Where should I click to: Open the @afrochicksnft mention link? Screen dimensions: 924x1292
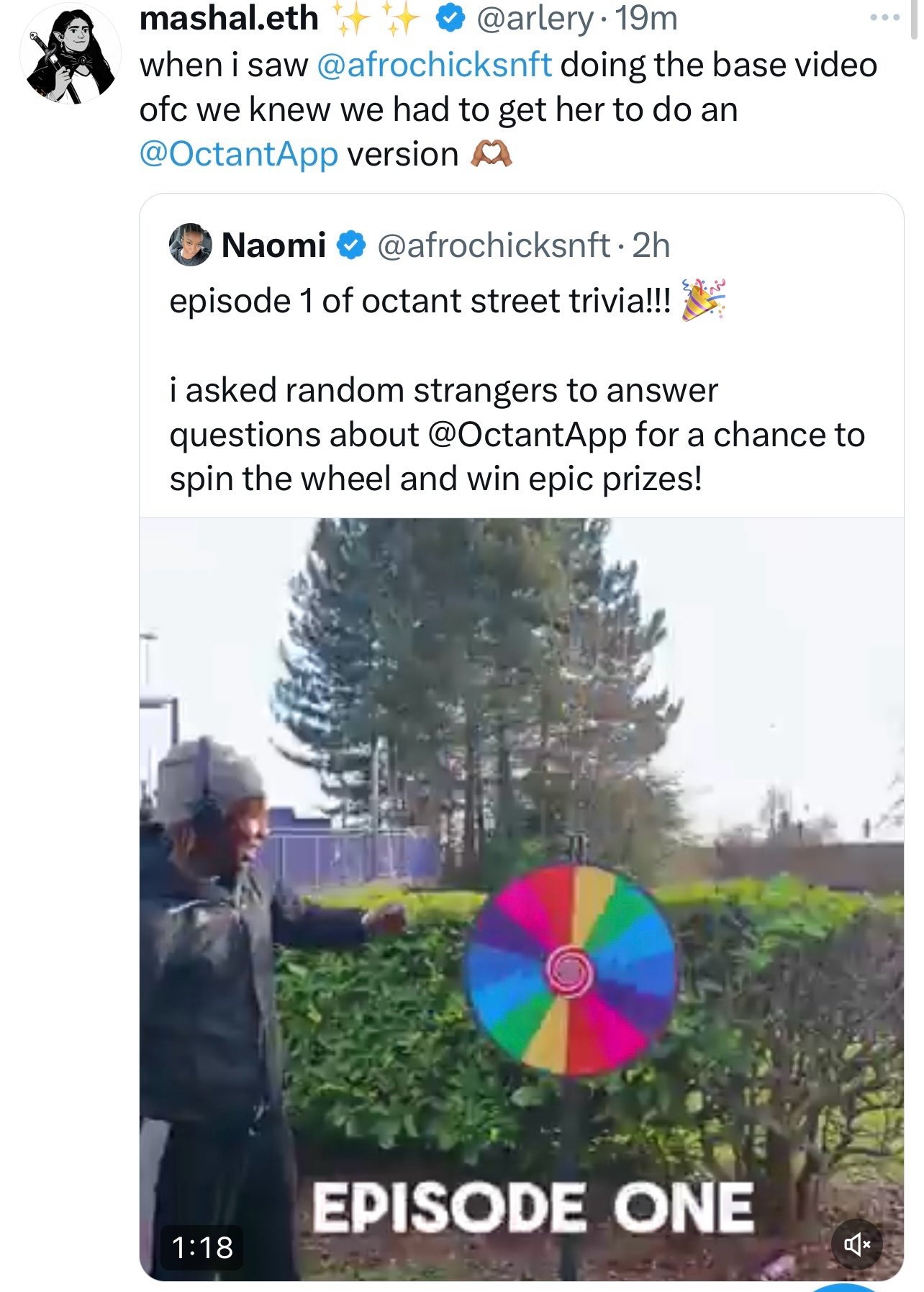tap(434, 65)
